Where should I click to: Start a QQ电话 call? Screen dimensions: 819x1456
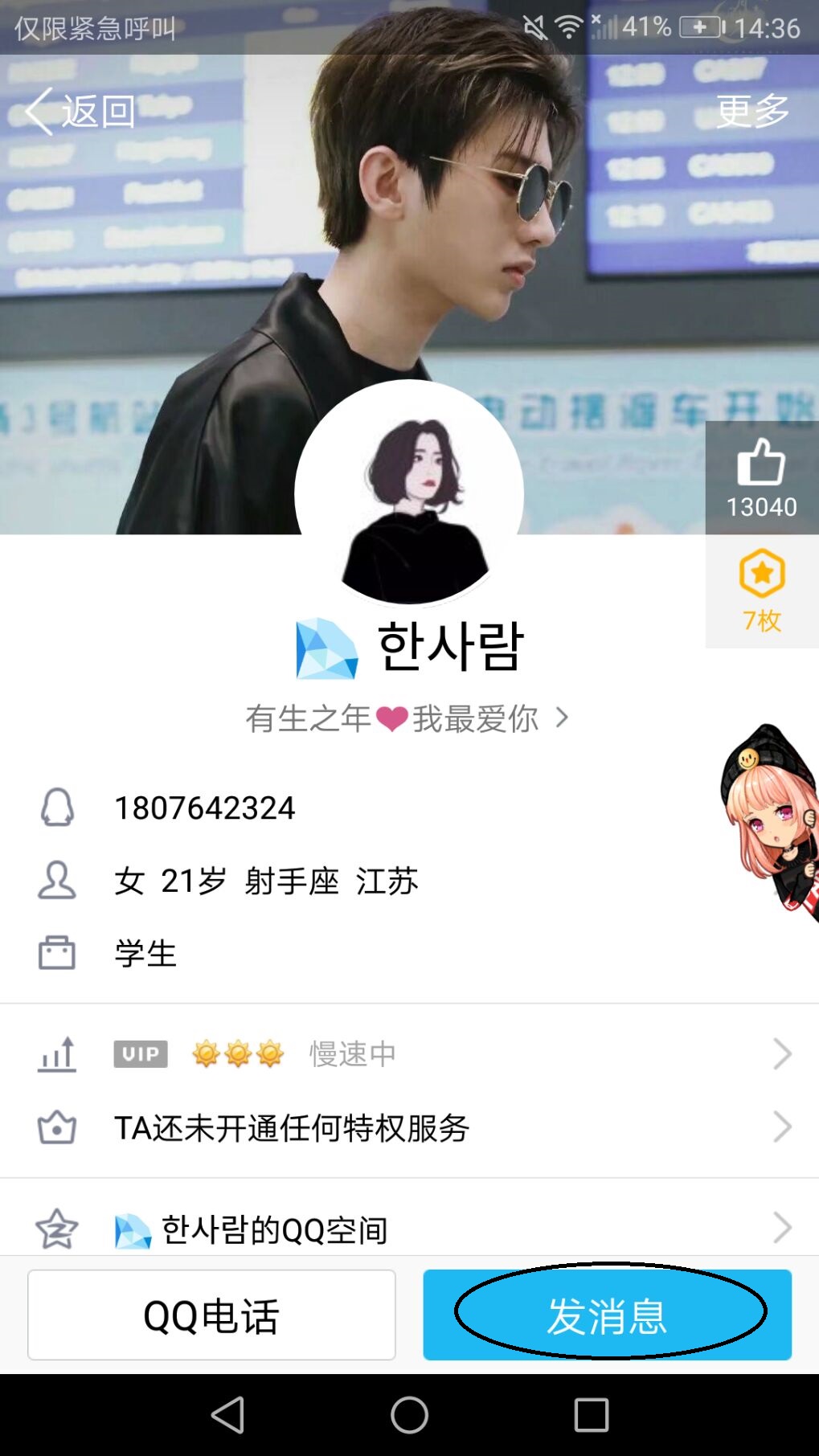pos(211,1315)
